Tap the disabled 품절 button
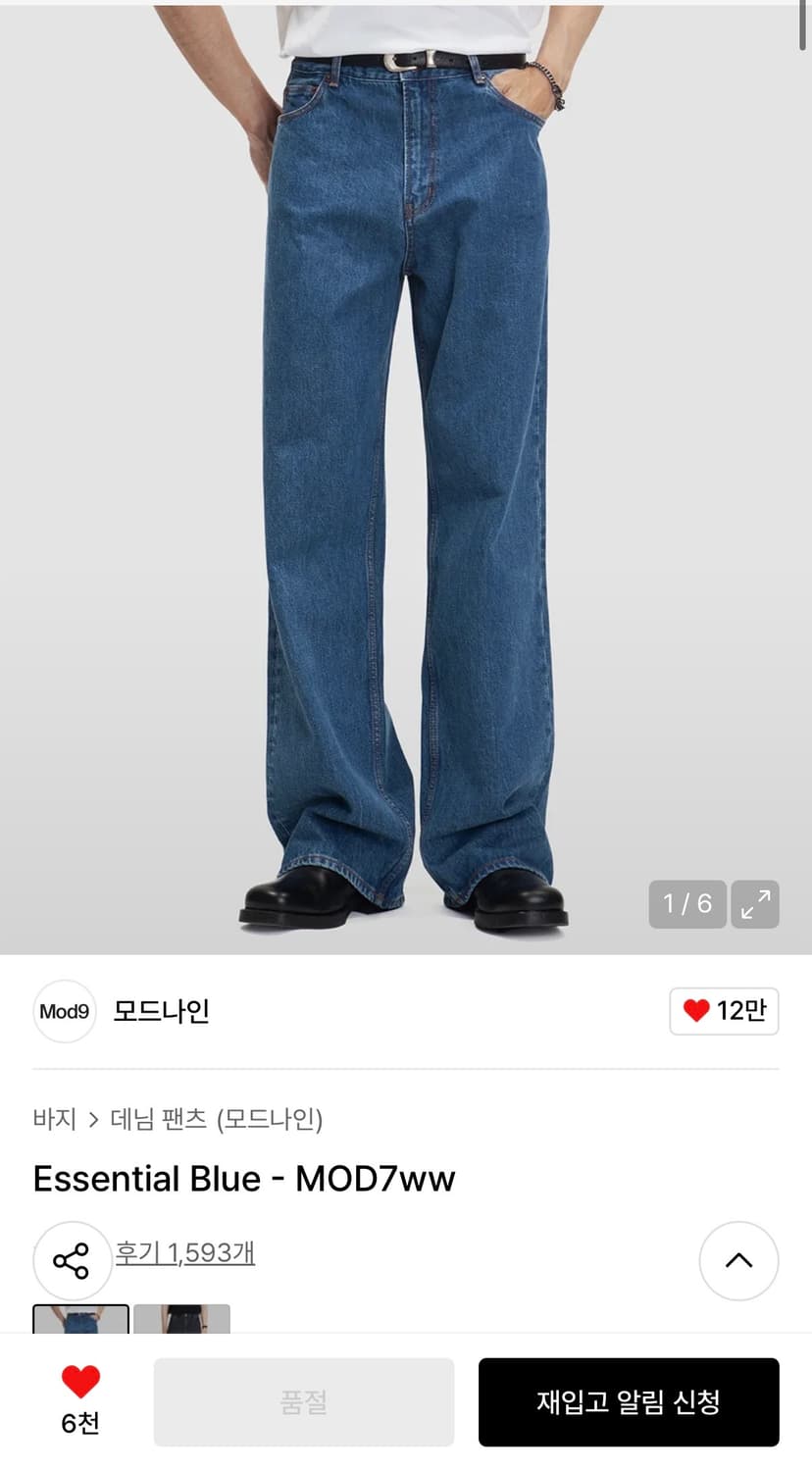The width and height of the screenshot is (812, 1471). tap(304, 1401)
